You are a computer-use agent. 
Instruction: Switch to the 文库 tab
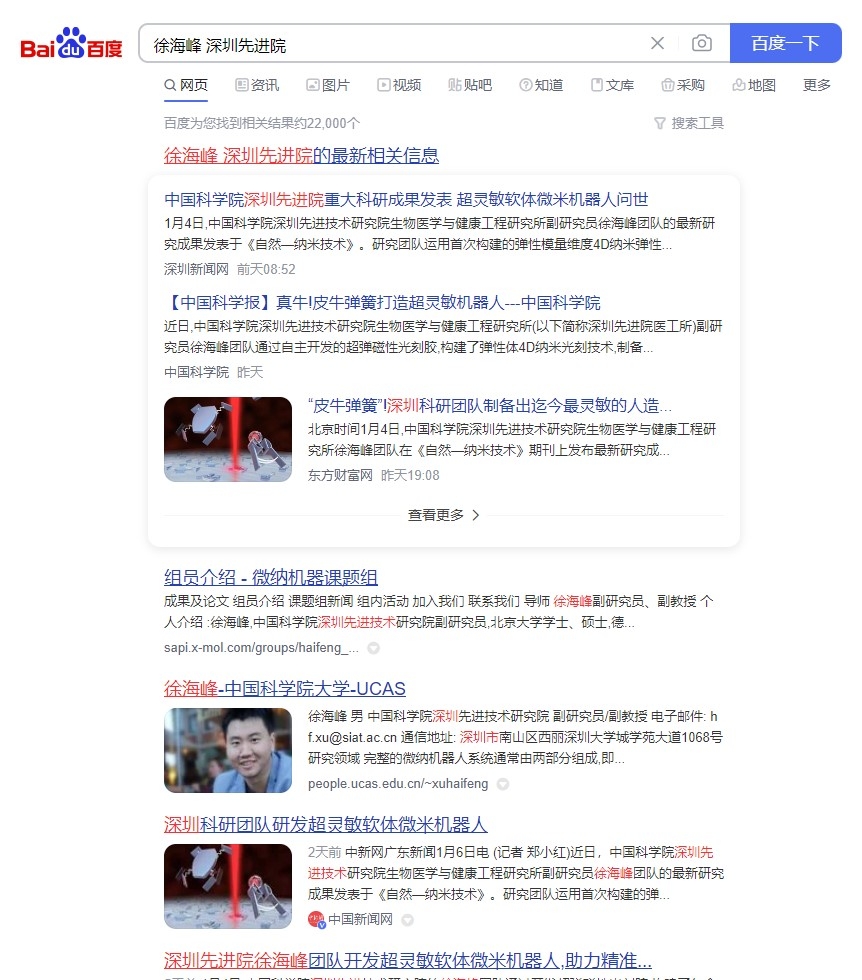coord(612,85)
